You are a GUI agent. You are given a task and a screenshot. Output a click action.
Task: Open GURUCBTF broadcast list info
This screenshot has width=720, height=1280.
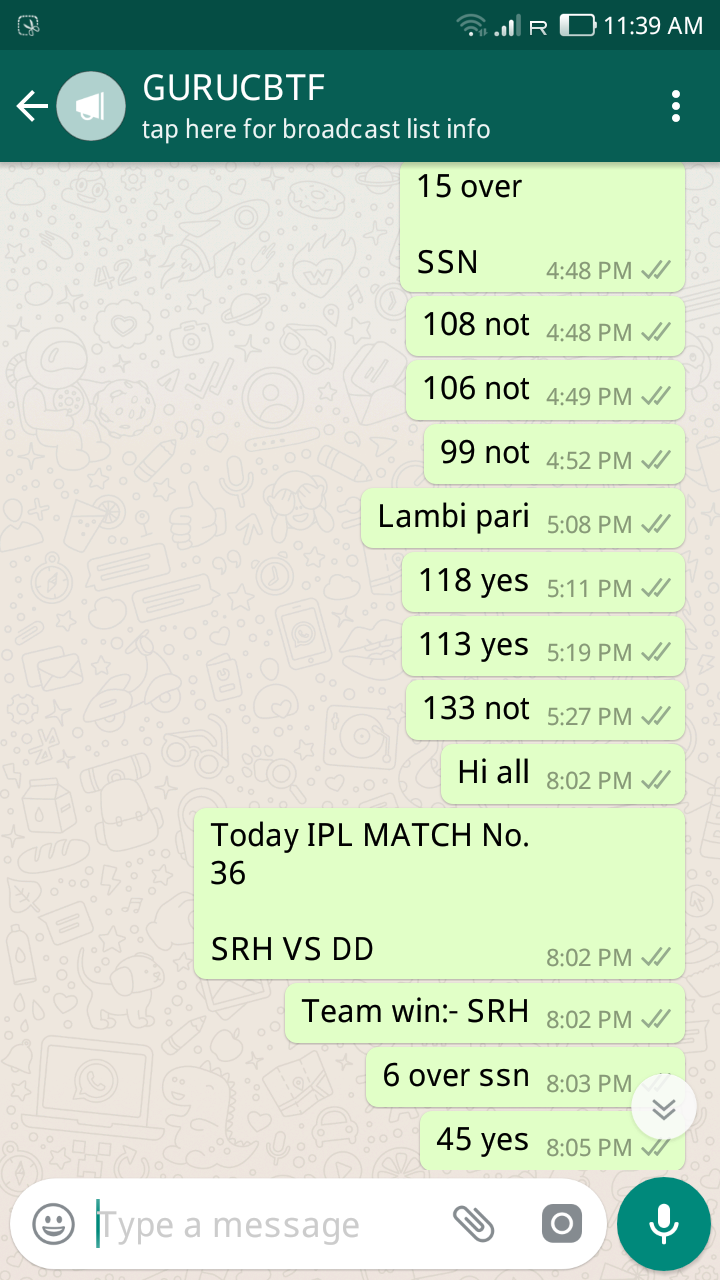coord(316,106)
